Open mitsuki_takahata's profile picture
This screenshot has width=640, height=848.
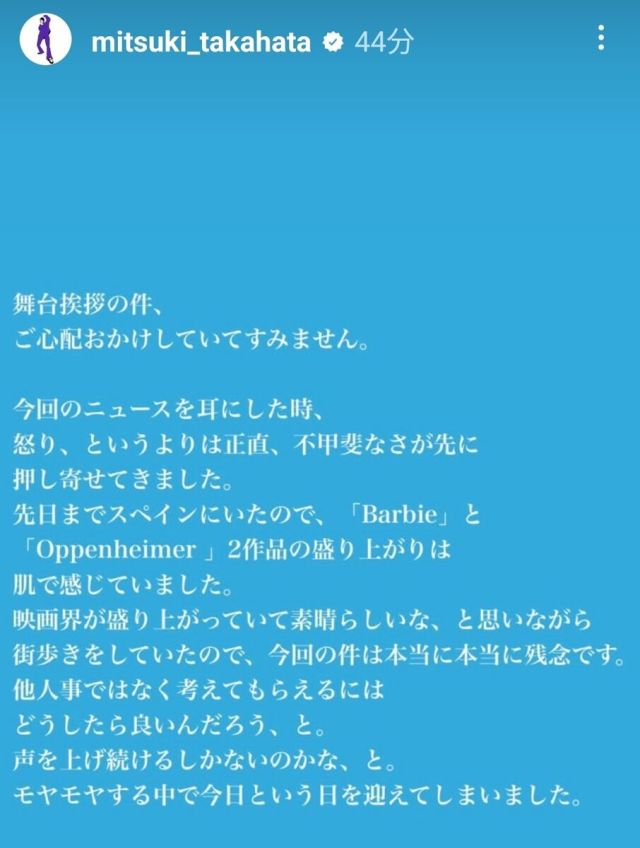pos(46,40)
